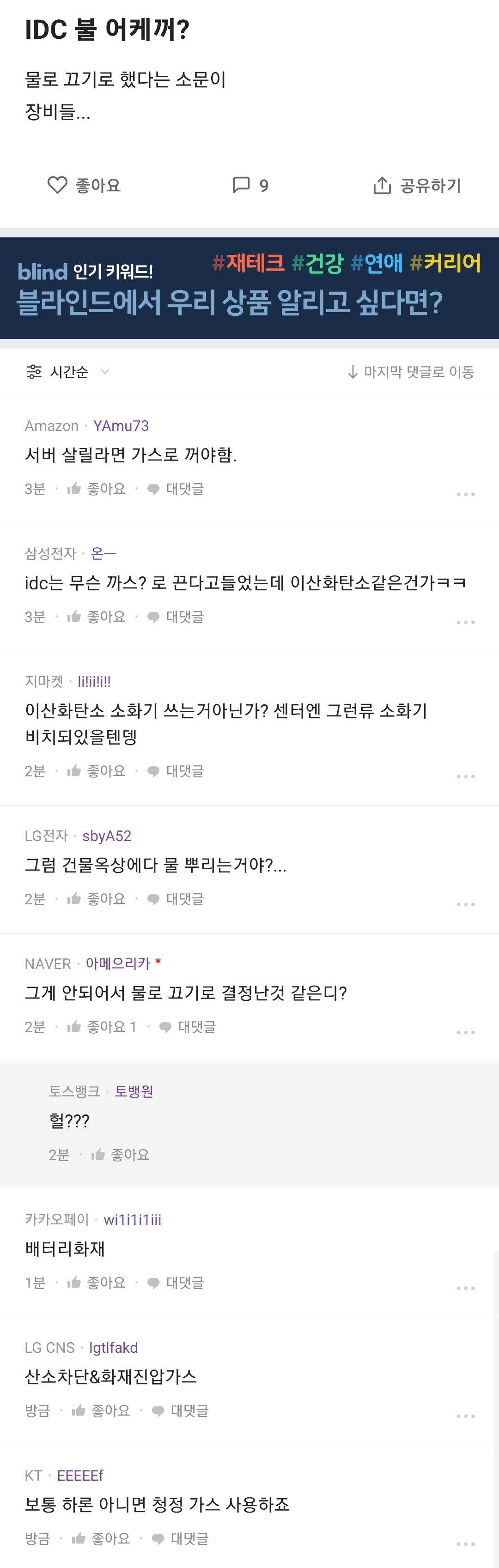Open the blind 인기 키워드 ad banner
499x1568 pixels.
tap(250, 288)
